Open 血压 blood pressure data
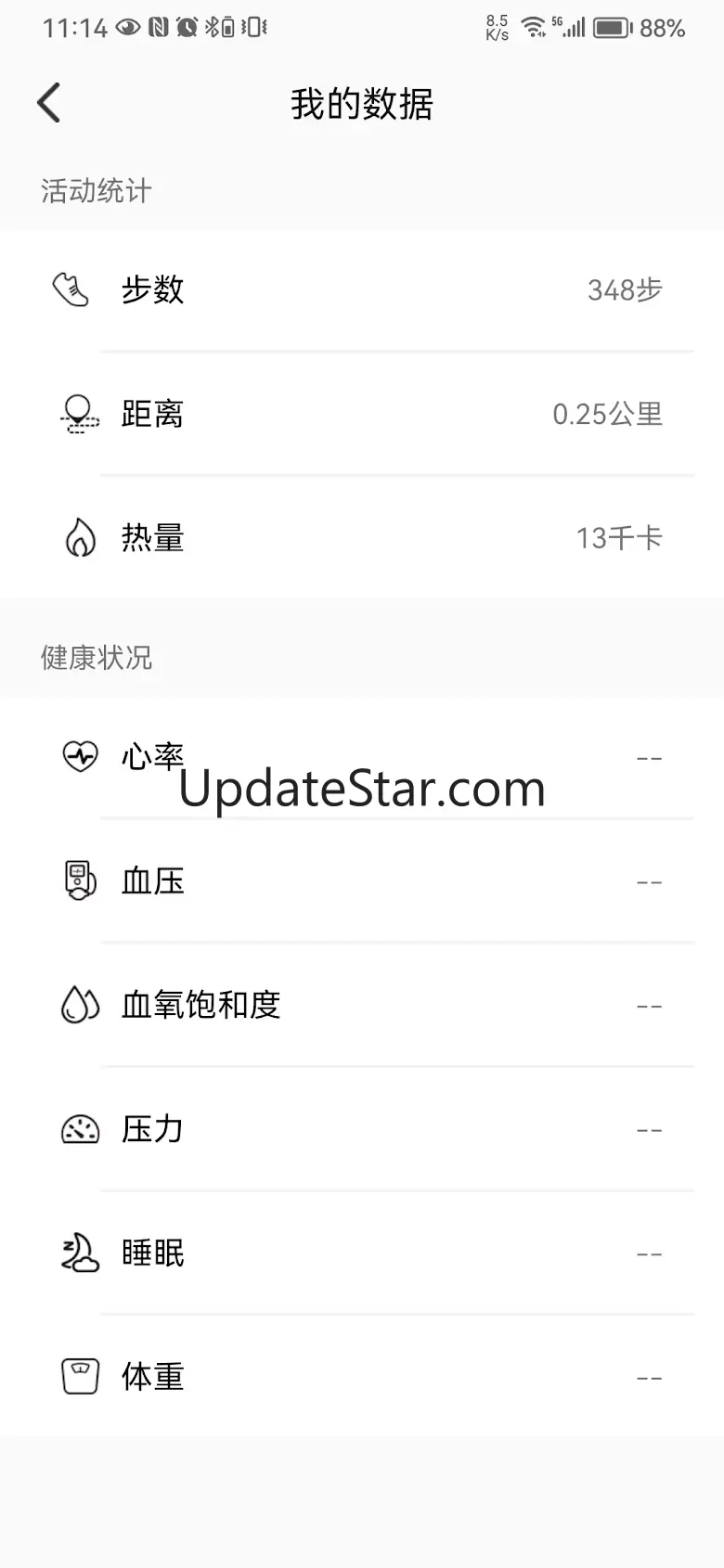 (362, 881)
